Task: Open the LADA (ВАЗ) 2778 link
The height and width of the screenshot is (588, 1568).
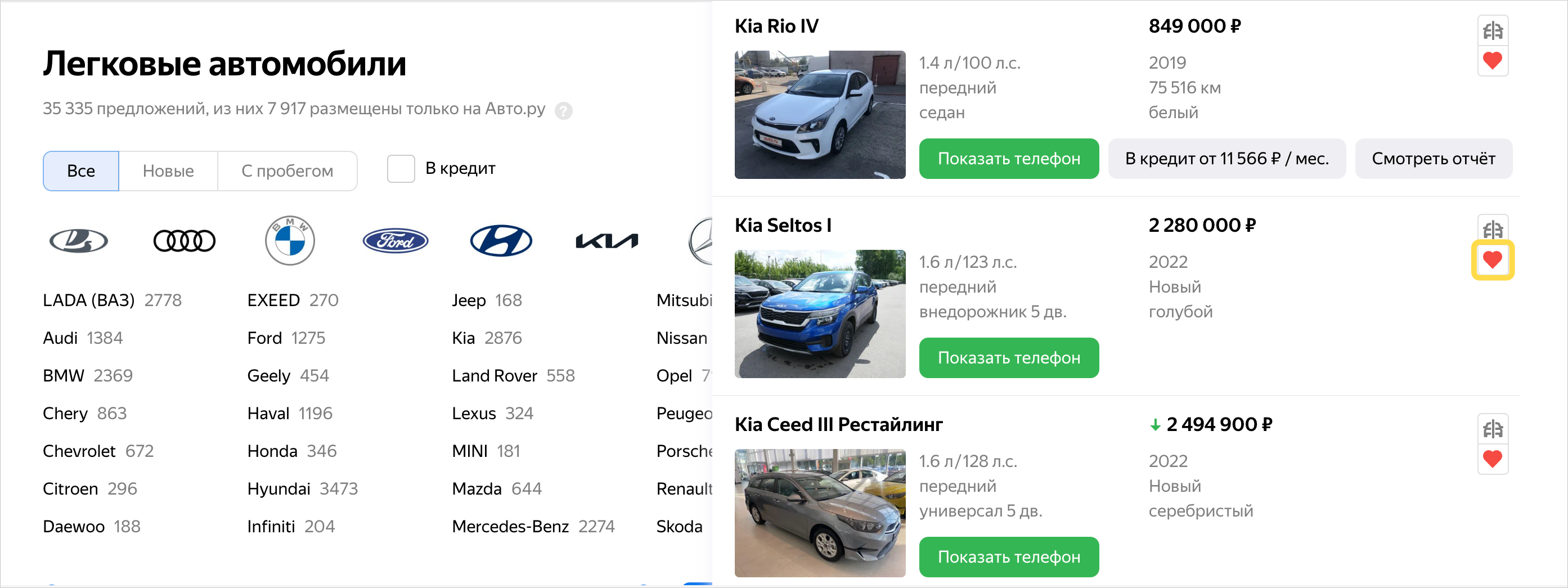Action: coord(112,300)
